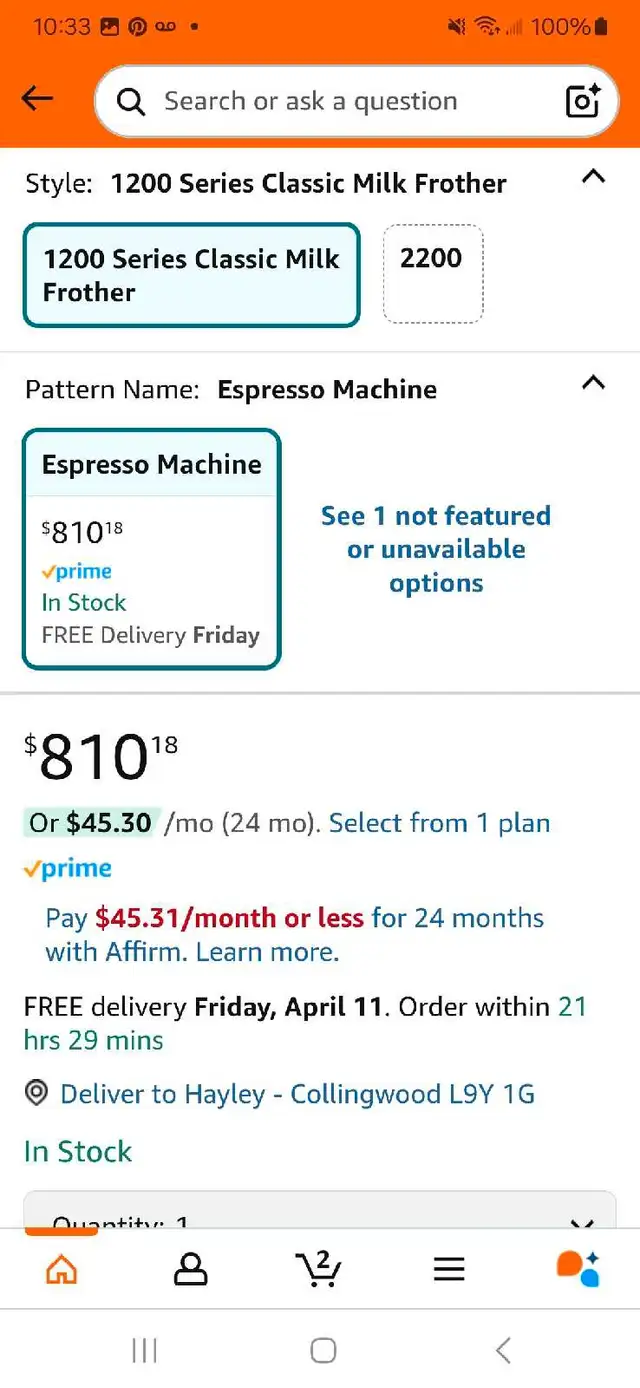This screenshot has width=640, height=1388.
Task: Choose the 2200 style option
Action: [432, 274]
